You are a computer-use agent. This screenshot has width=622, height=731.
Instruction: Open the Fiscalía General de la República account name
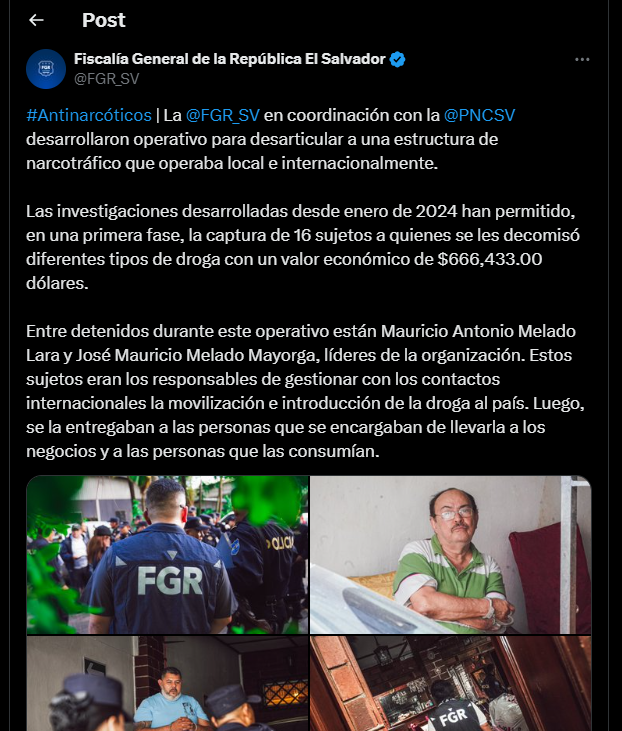(x=229, y=59)
